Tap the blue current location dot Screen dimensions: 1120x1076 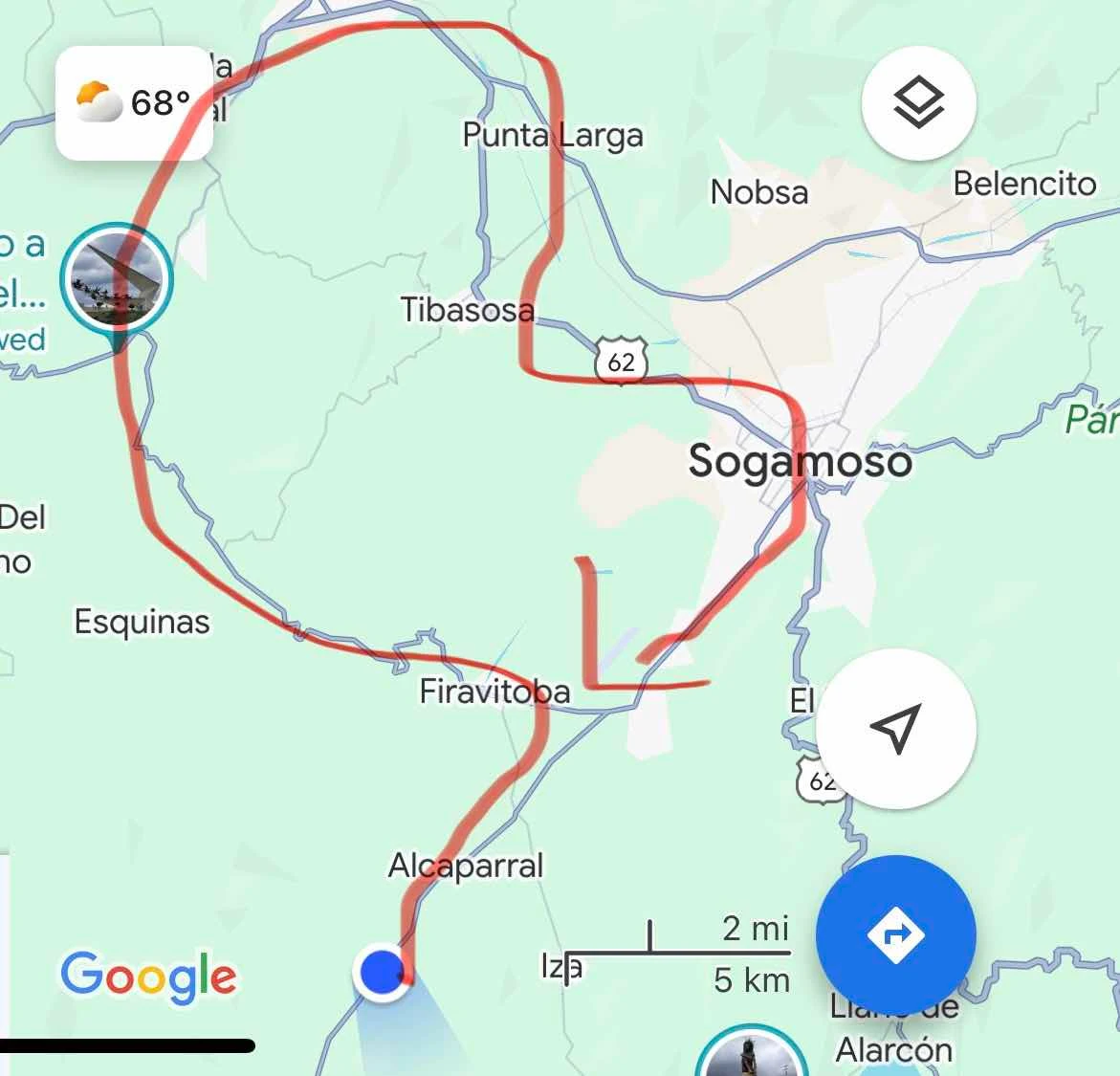(x=382, y=970)
